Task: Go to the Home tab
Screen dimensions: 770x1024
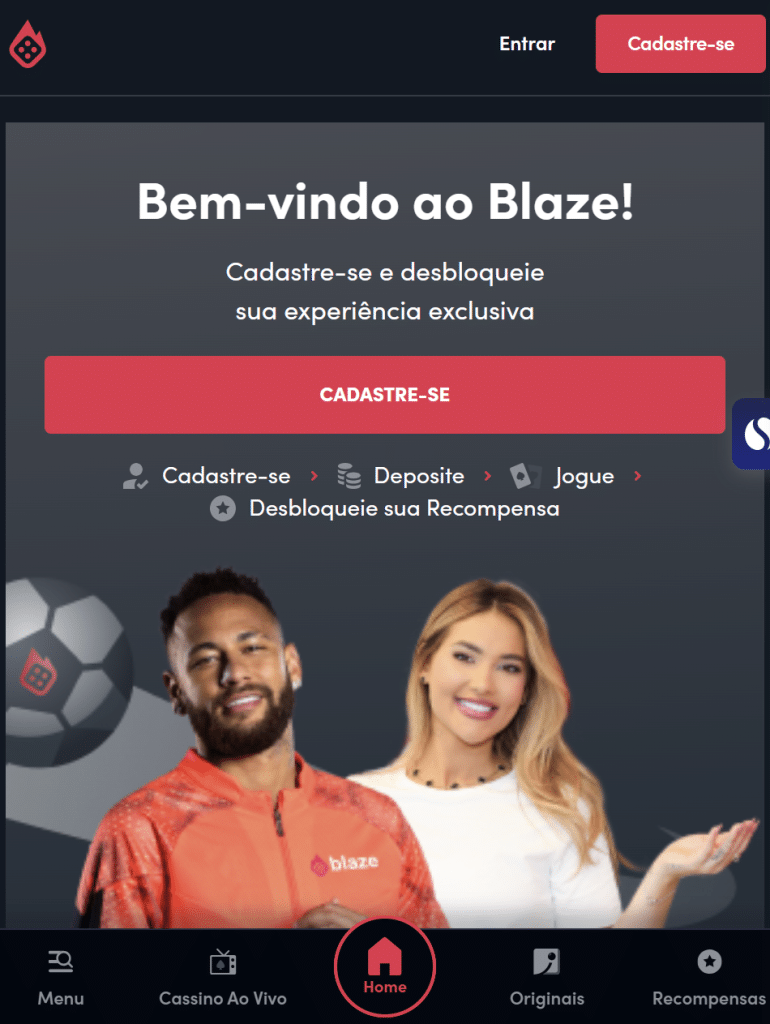Action: pyautogui.click(x=385, y=968)
